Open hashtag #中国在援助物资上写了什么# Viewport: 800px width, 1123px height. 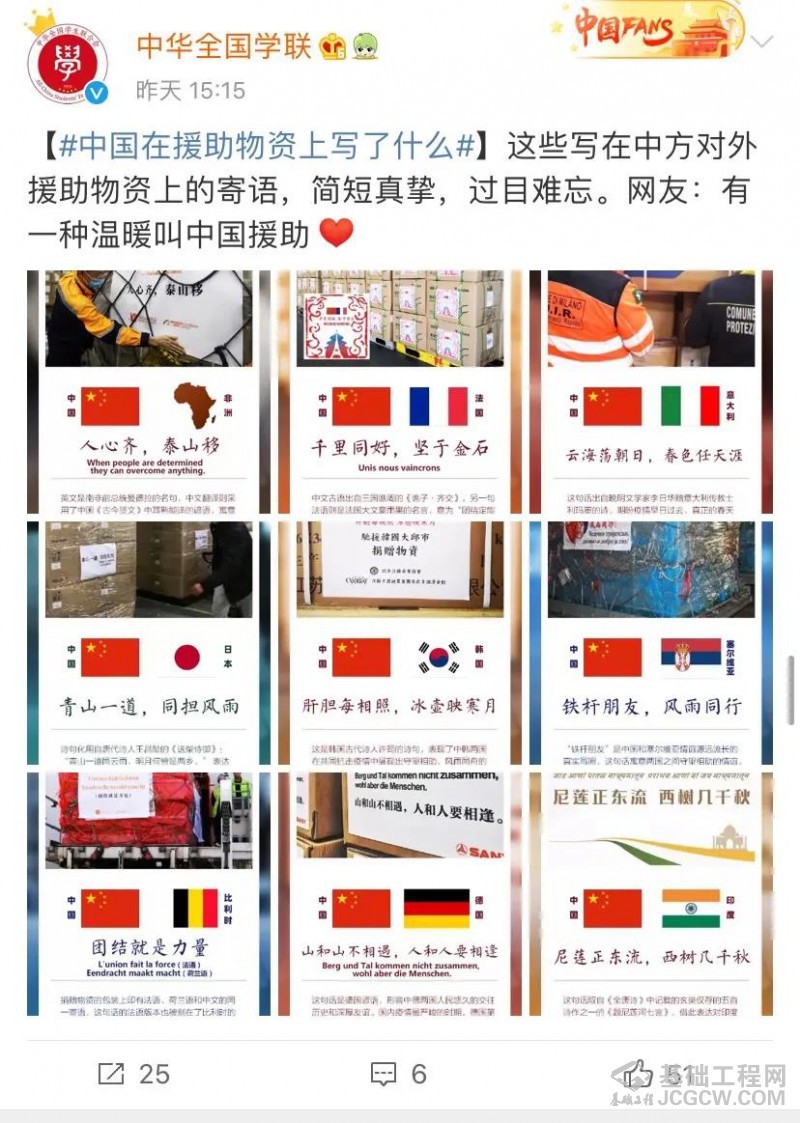[267, 147]
